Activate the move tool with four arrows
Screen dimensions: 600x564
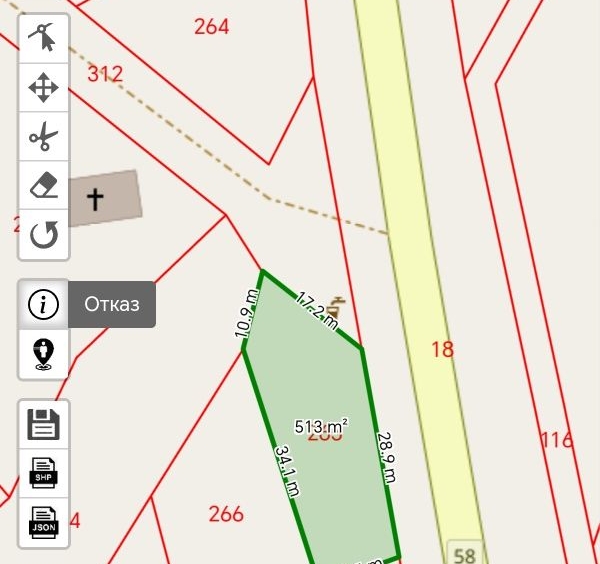click(44, 88)
